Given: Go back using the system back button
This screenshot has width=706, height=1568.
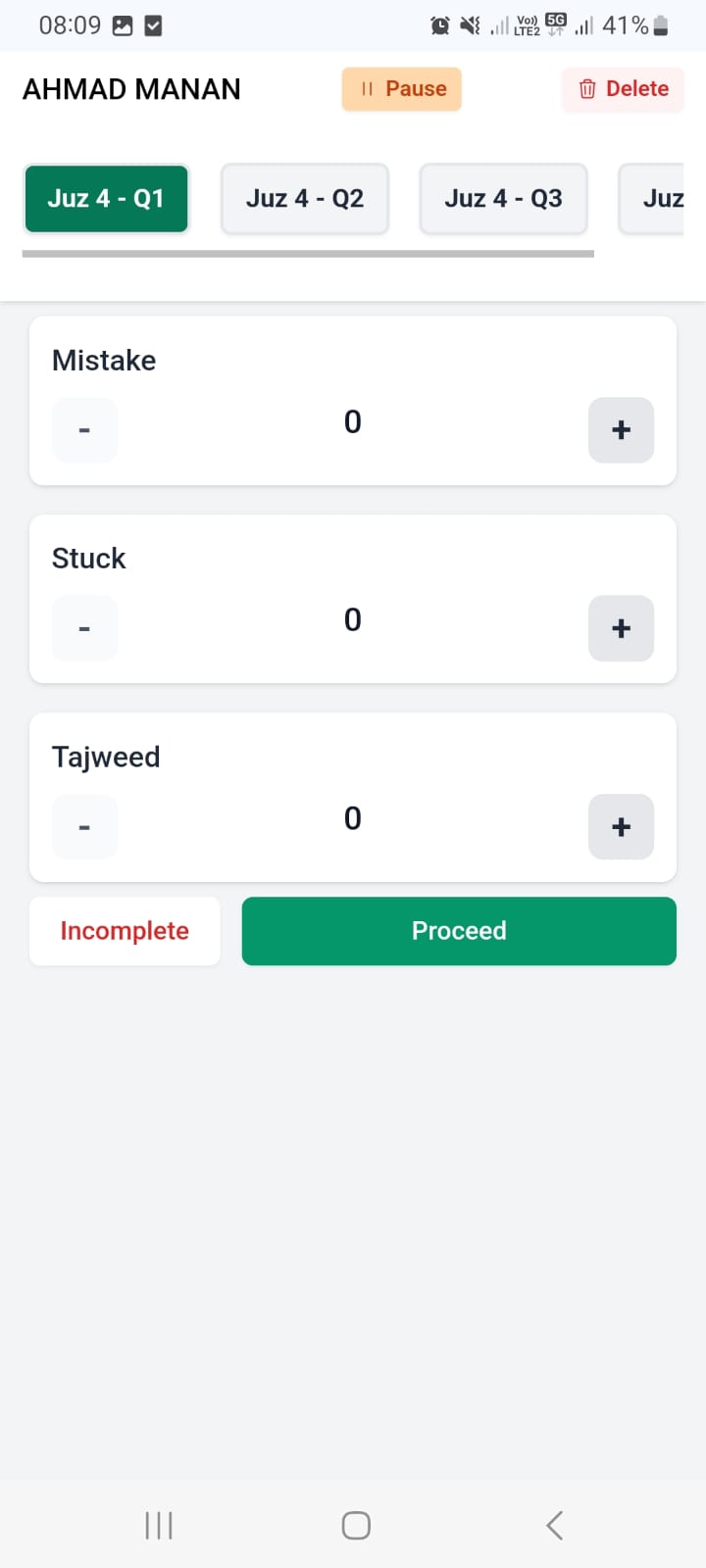Looking at the screenshot, I should click(x=554, y=1525).
